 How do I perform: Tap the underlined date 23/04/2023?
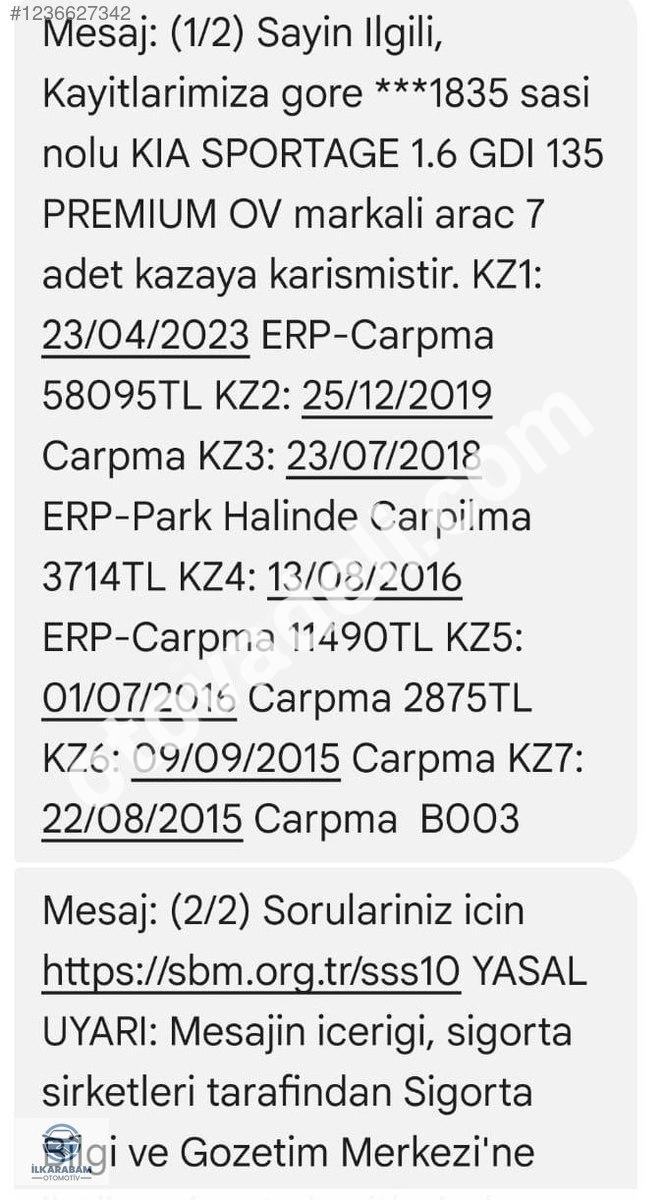click(x=145, y=336)
